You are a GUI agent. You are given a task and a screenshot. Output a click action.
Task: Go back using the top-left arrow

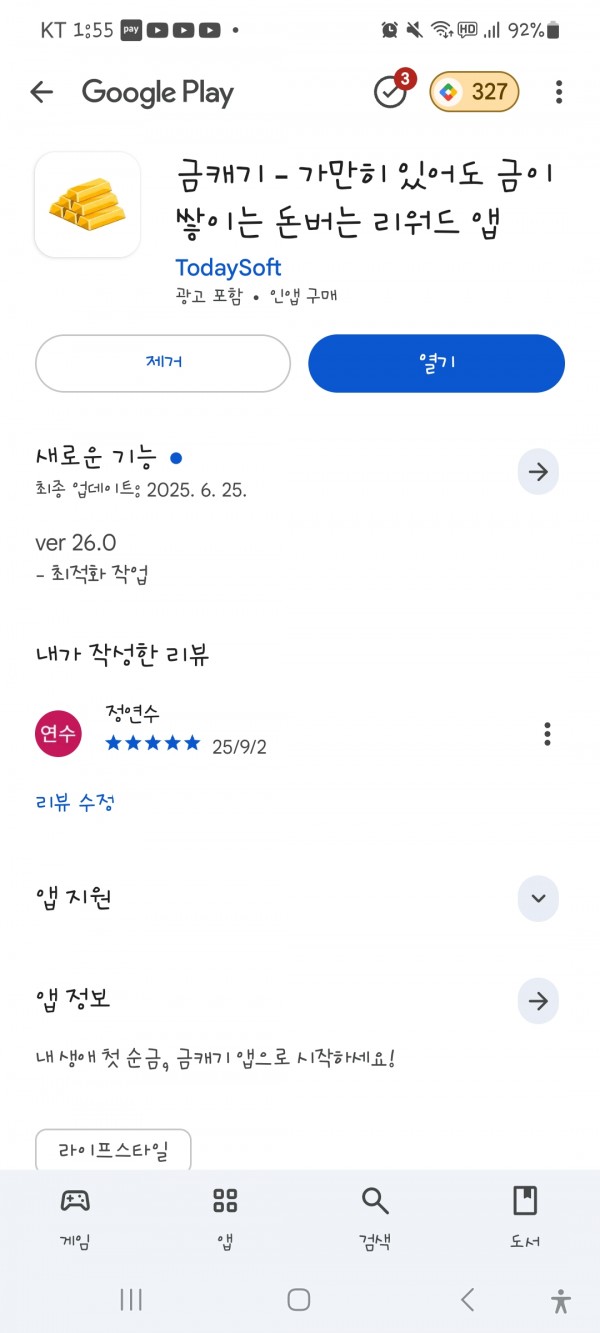(x=41, y=93)
